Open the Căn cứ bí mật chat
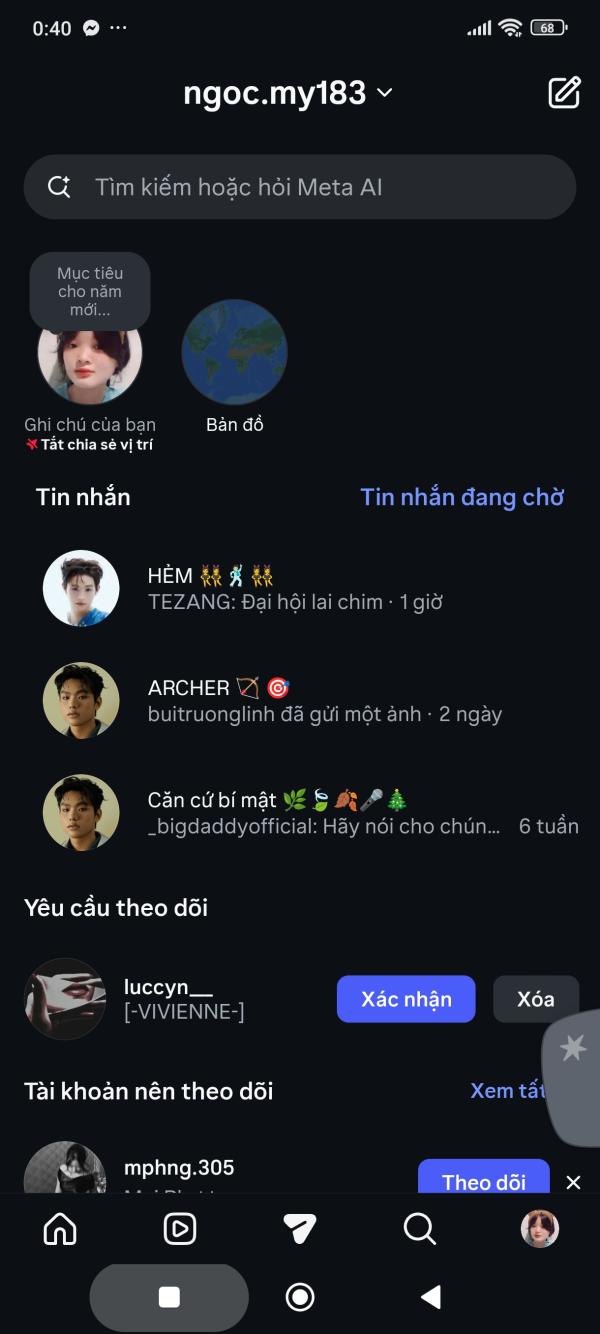The height and width of the screenshot is (1334, 600). point(300,812)
